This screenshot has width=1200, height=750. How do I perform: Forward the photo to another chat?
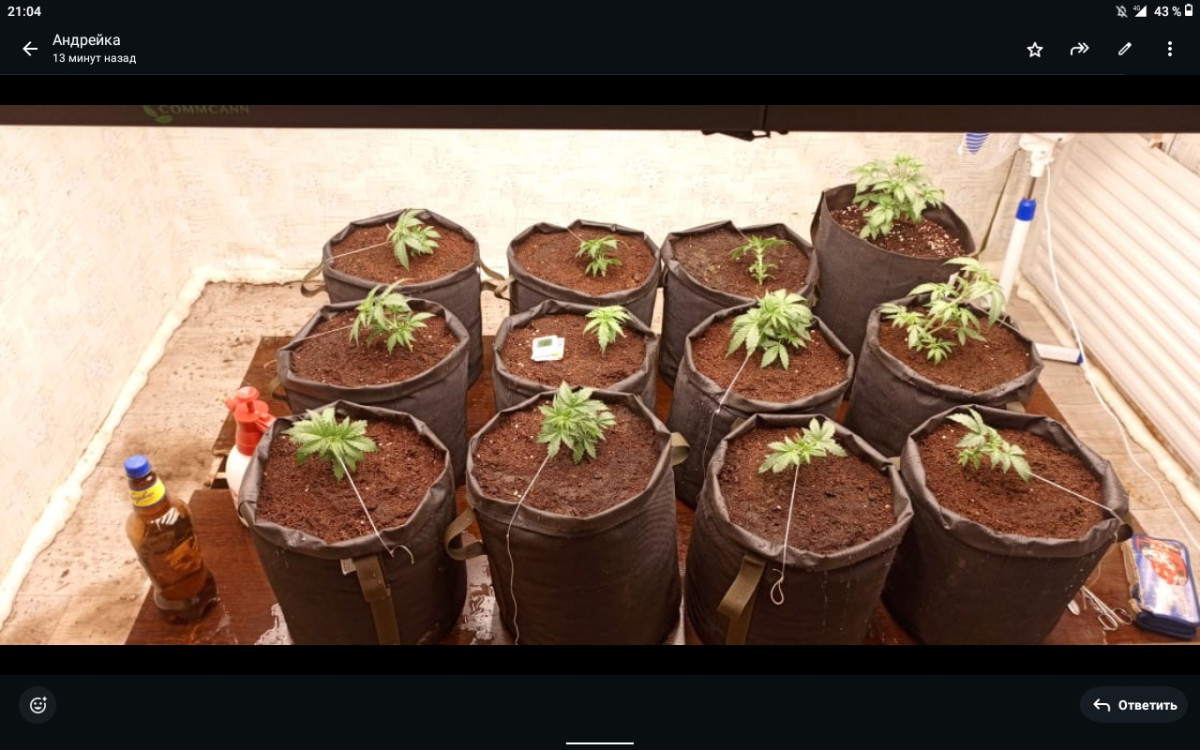1080,49
